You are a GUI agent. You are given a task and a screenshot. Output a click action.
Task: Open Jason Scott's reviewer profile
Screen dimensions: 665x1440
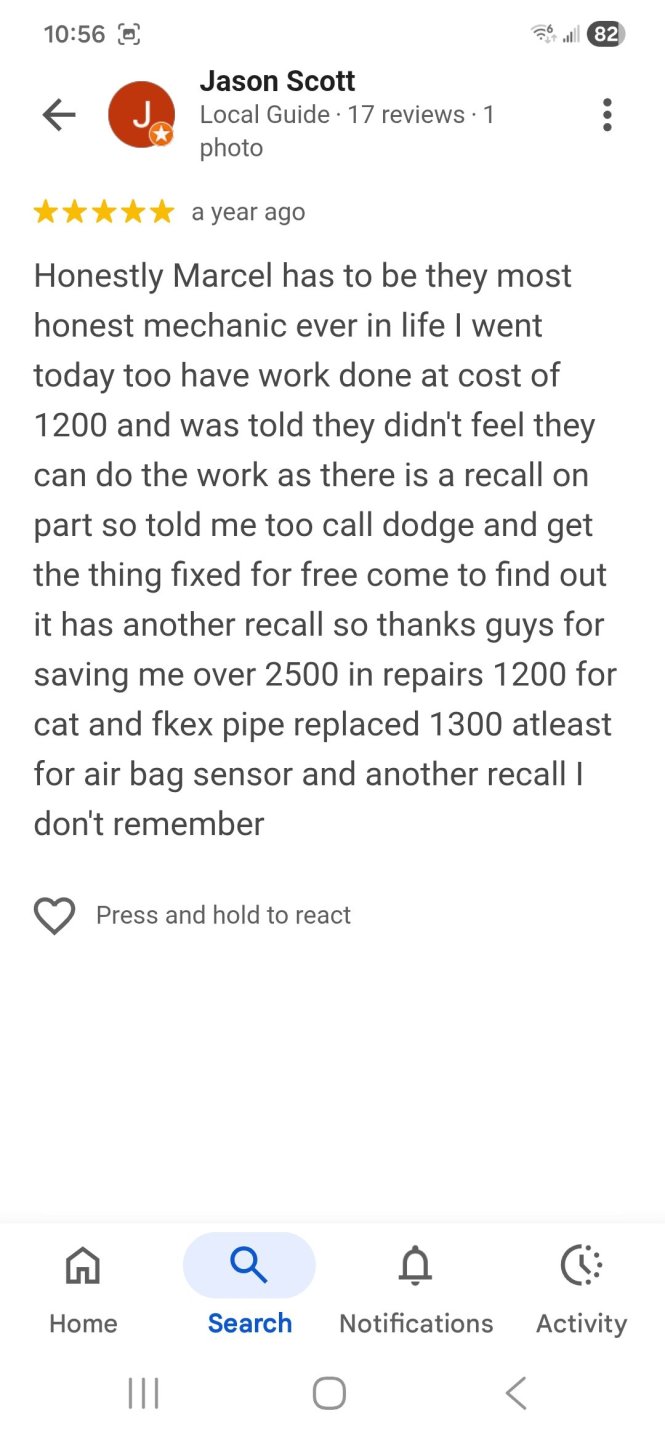[278, 82]
